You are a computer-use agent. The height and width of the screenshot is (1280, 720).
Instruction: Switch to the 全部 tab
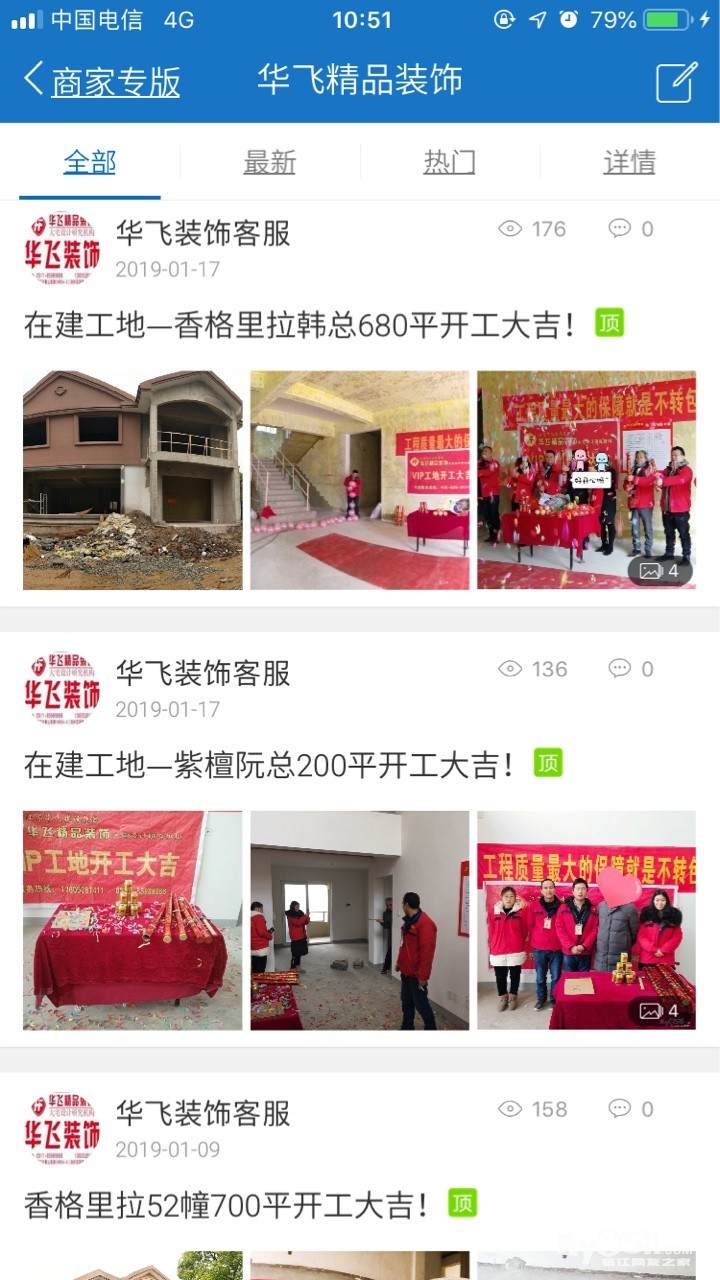pyautogui.click(x=90, y=162)
